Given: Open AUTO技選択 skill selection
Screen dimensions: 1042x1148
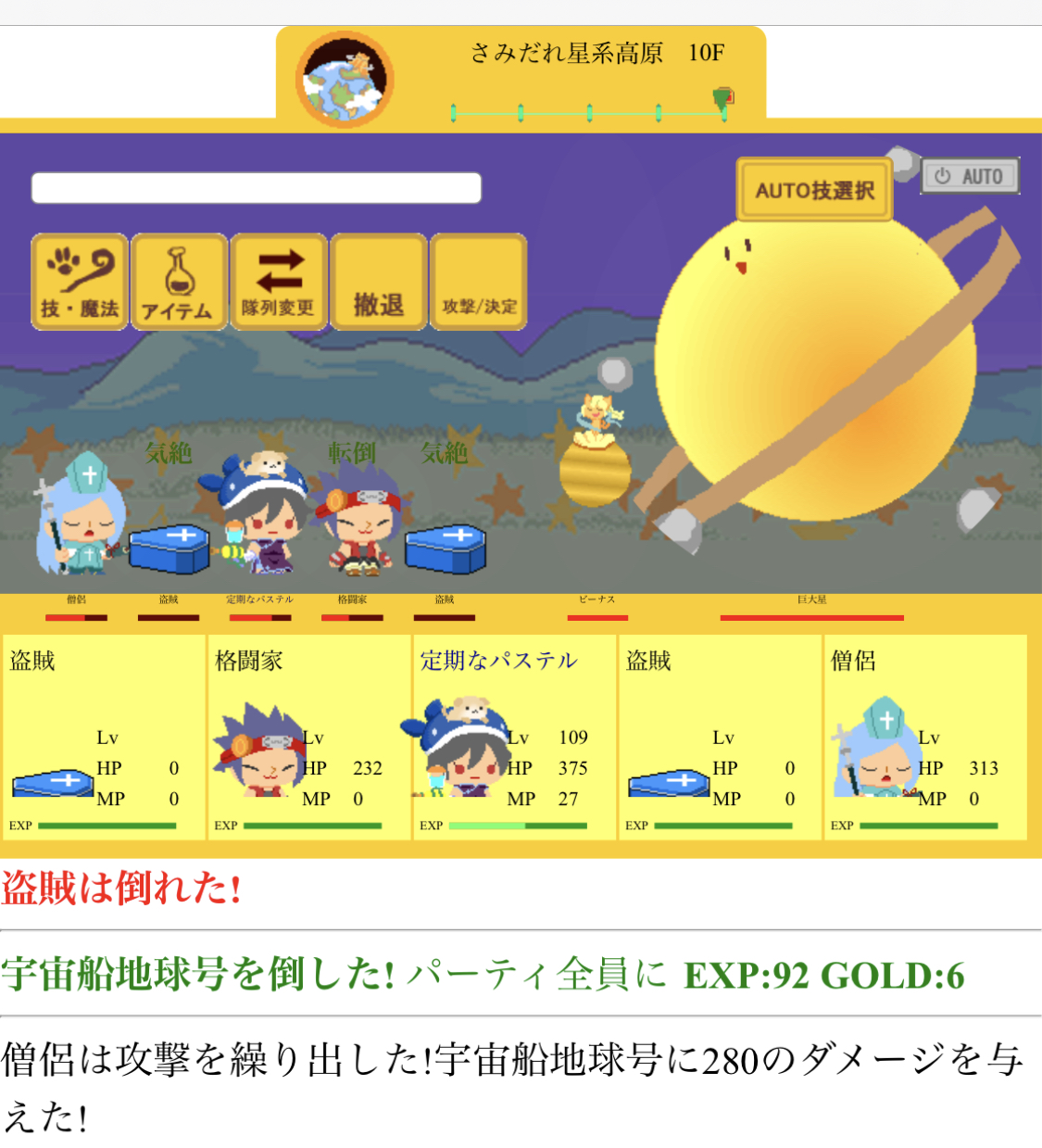Looking at the screenshot, I should click(814, 190).
